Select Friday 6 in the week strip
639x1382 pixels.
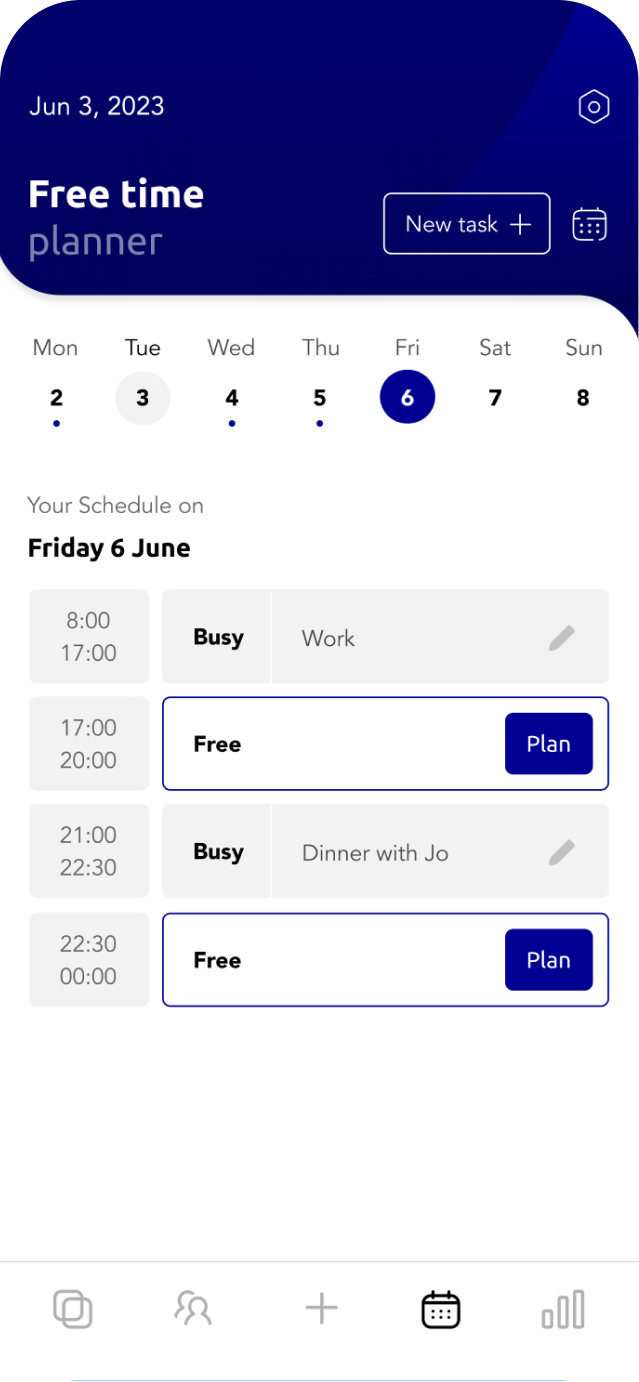coord(407,397)
